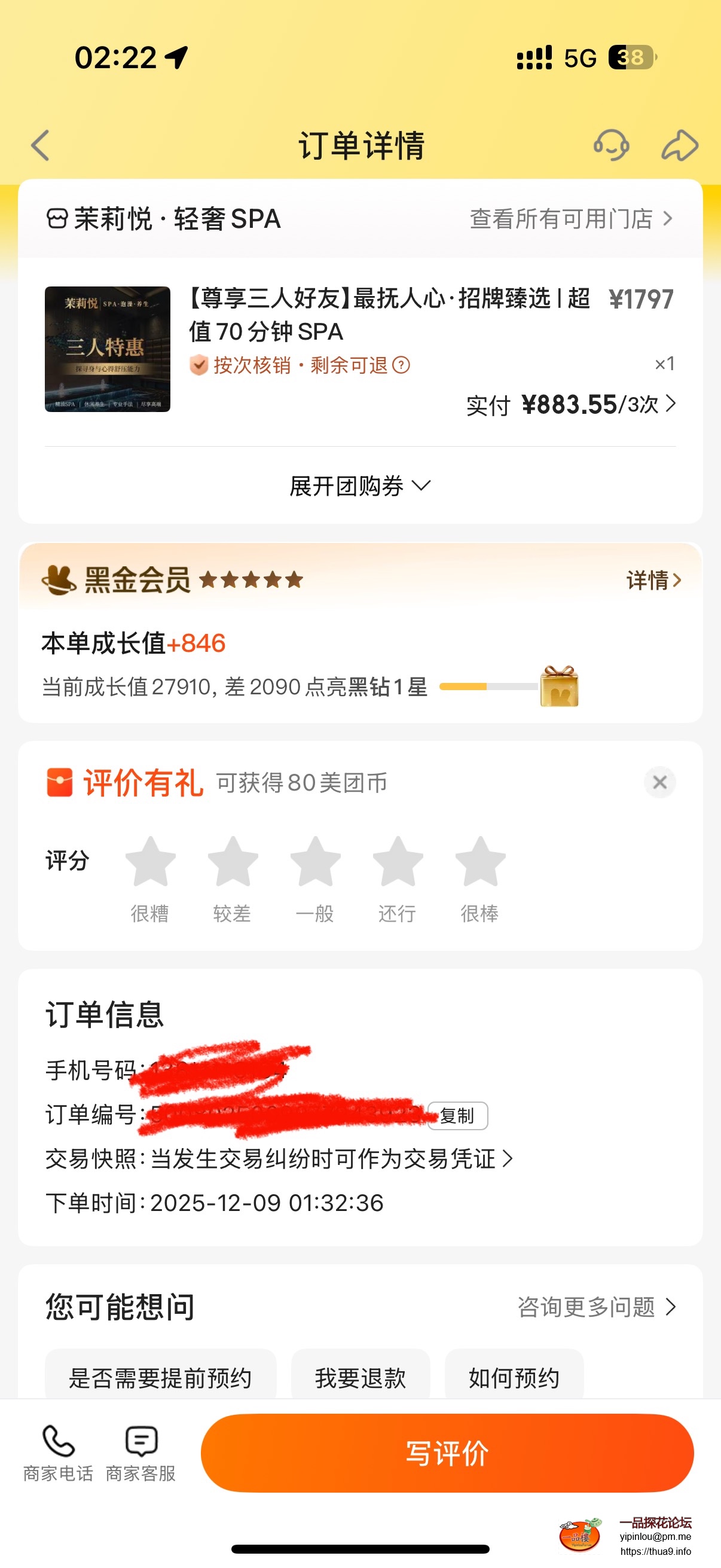Go back from order details

[40, 145]
